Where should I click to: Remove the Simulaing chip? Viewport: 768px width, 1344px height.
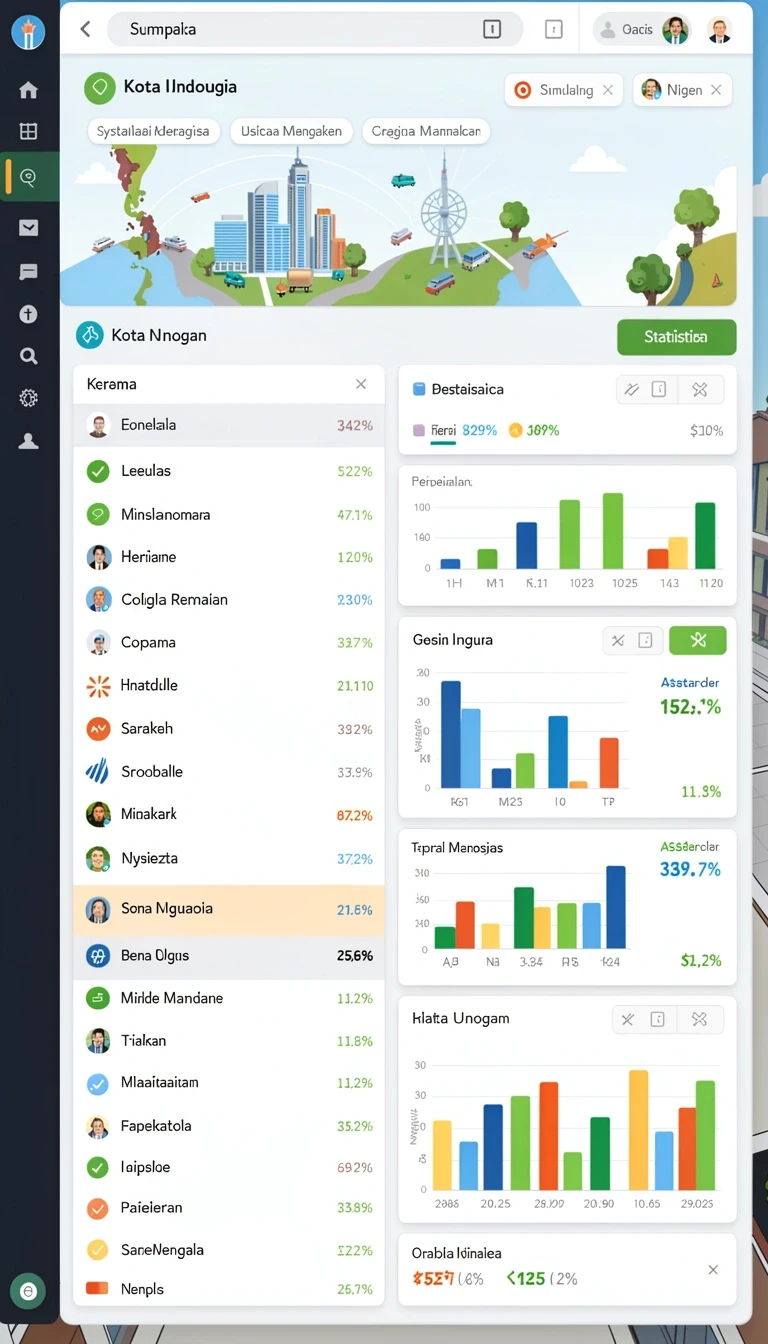click(608, 90)
